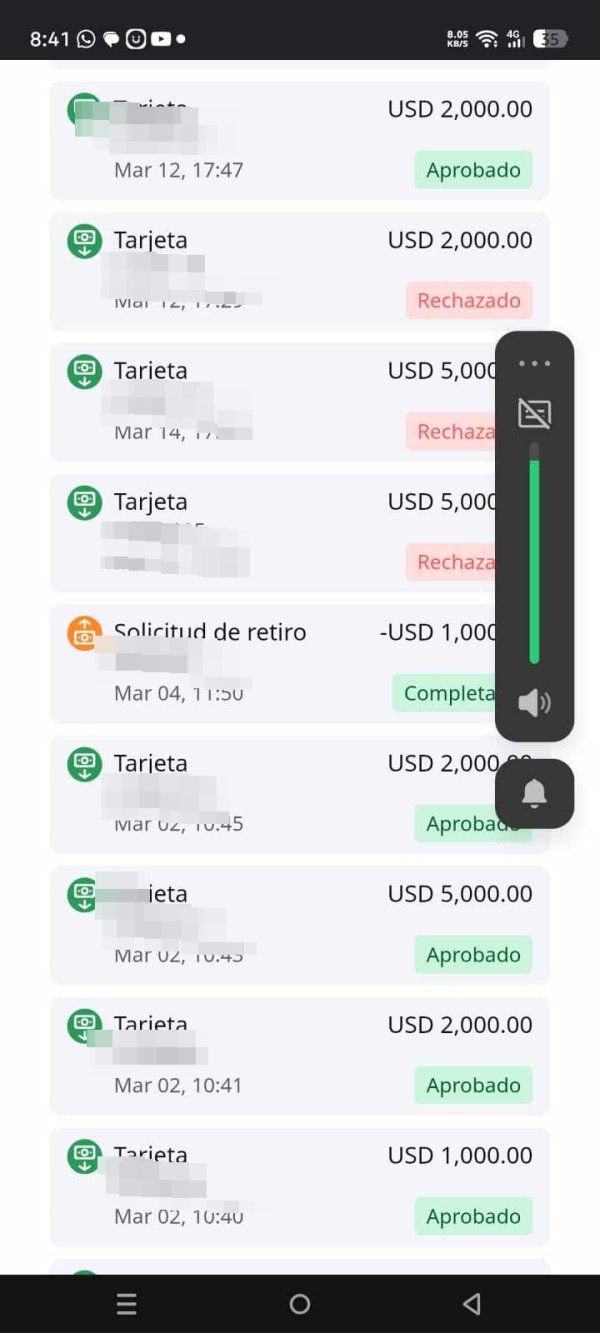
Task: Go back with the system back button
Action: (x=472, y=1303)
